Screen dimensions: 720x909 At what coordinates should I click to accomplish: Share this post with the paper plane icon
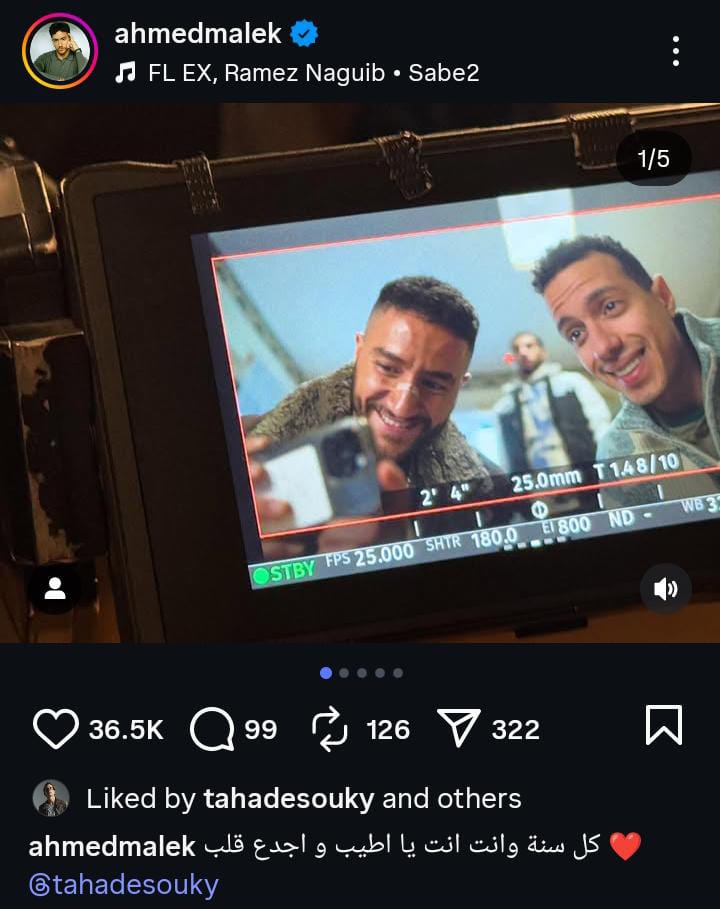point(461,729)
